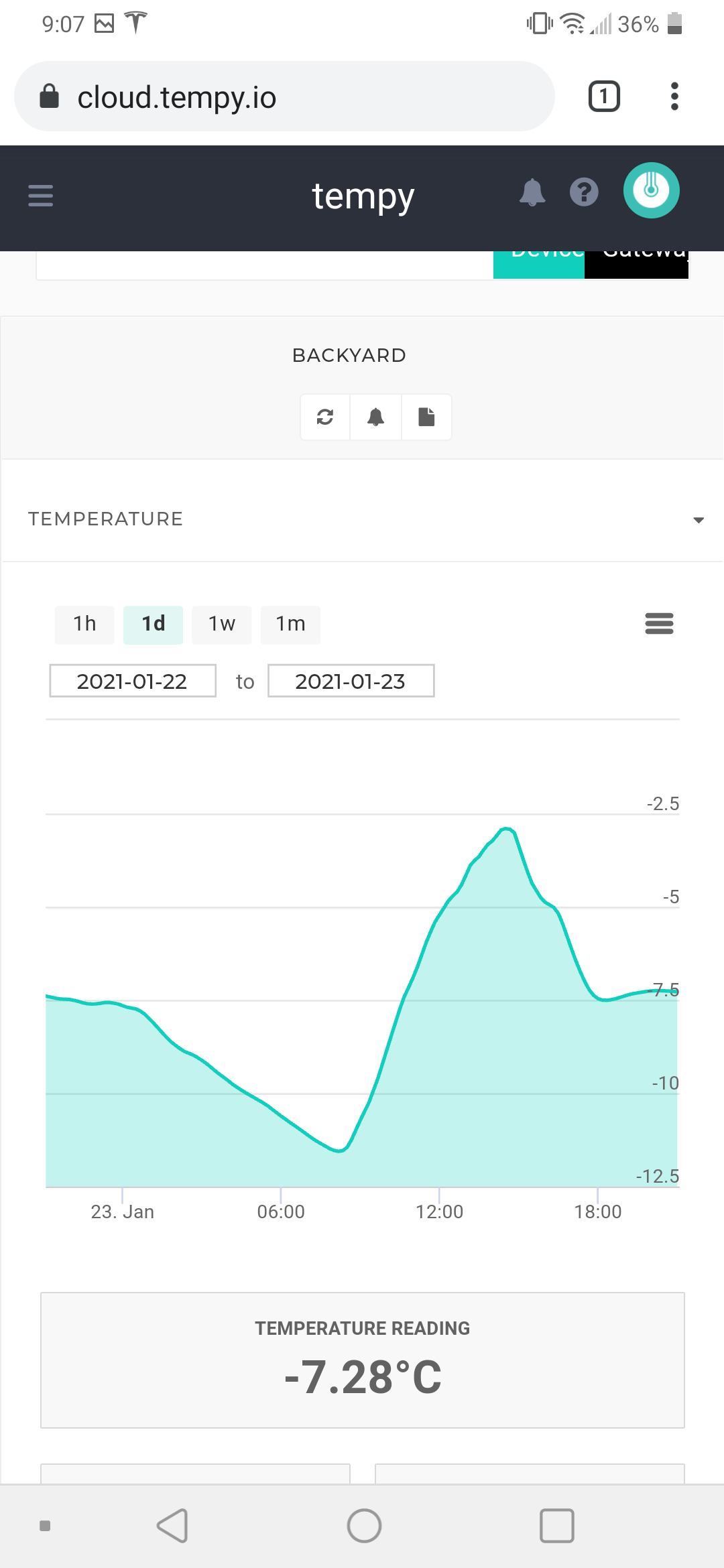Export Backyard data file icon
This screenshot has width=724, height=1568.
[426, 417]
